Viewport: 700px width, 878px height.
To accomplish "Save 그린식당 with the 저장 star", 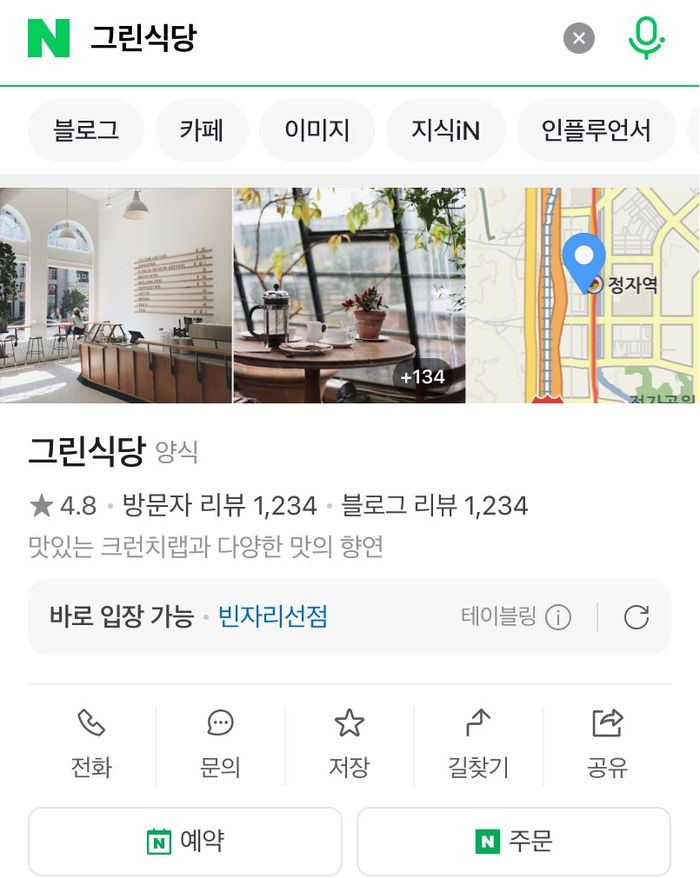I will tap(349, 743).
